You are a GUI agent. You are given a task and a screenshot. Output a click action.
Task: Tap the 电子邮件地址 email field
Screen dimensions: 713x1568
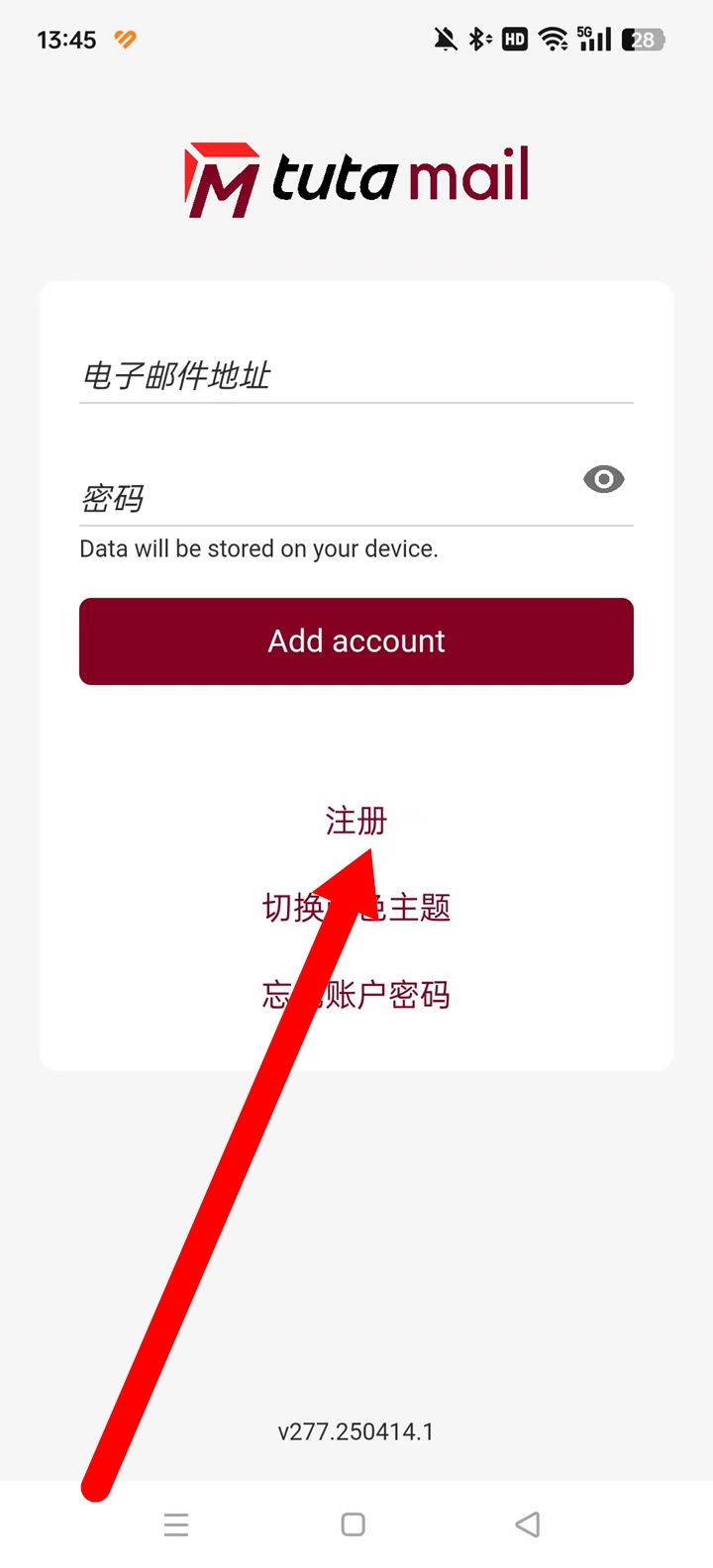click(356, 376)
